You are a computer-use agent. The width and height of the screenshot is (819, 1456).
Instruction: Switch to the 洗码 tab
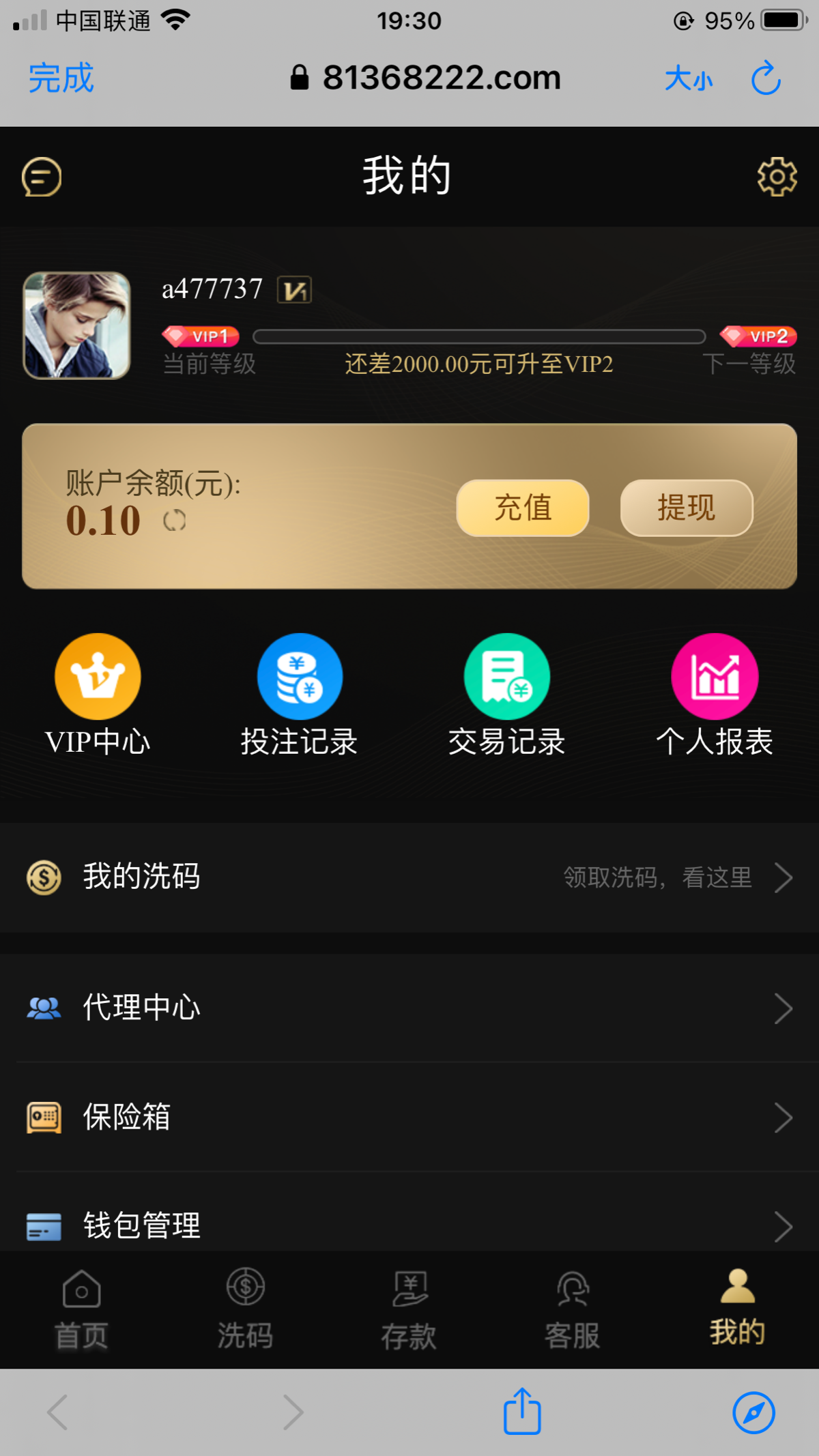click(x=246, y=1310)
